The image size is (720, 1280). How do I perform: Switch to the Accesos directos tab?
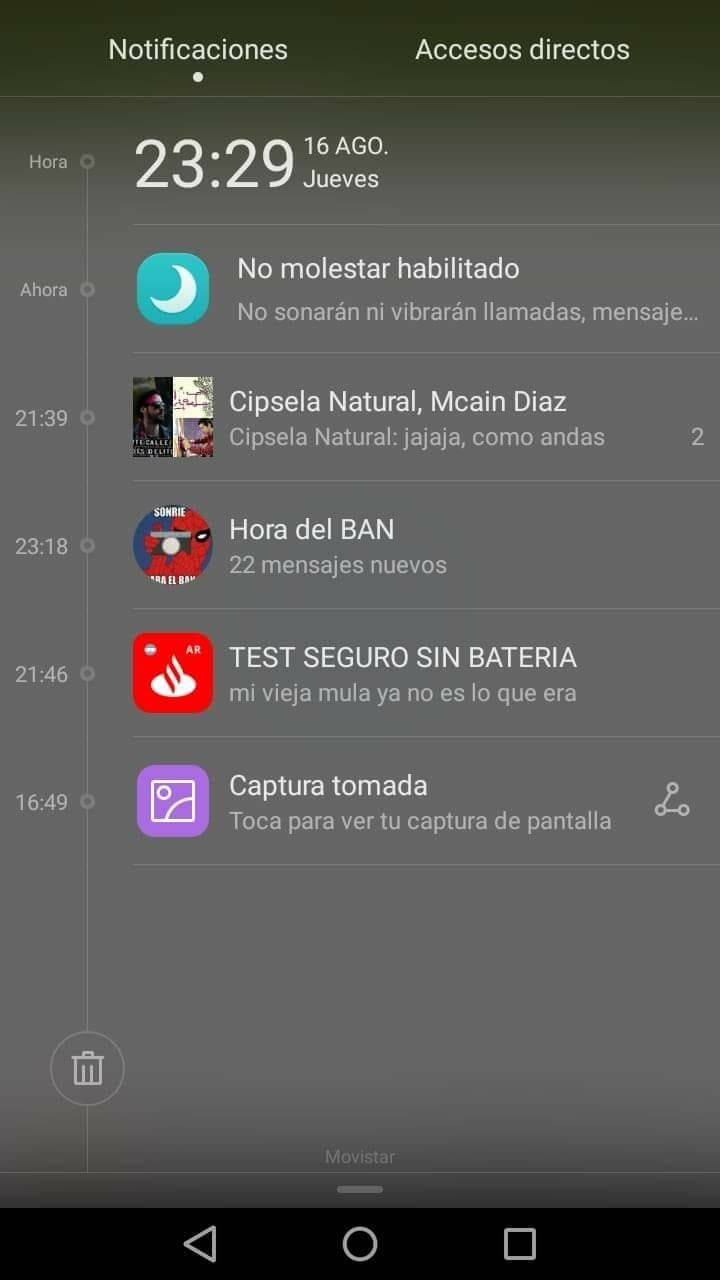(x=522, y=49)
